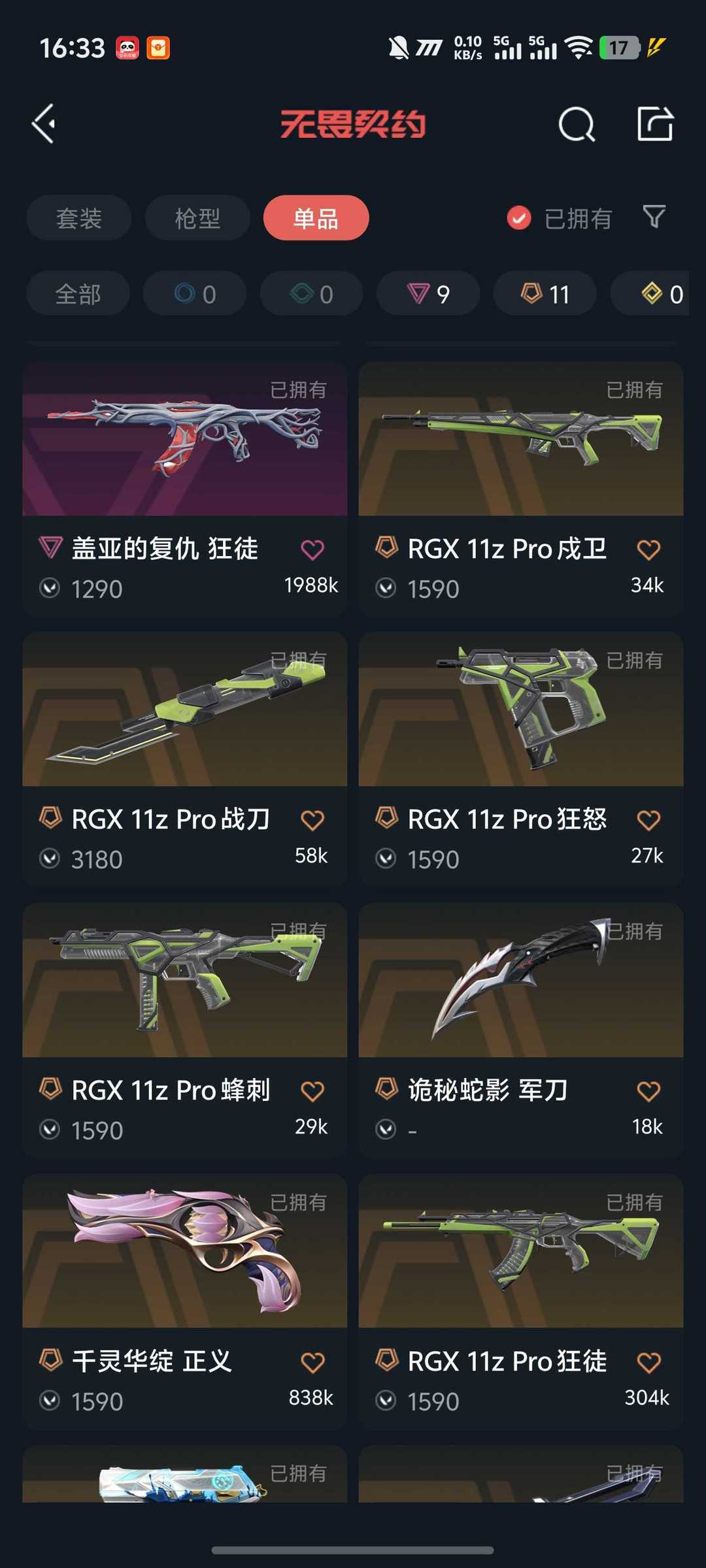
Task: Uncheck the 已拥有 checkbox
Action: click(519, 218)
